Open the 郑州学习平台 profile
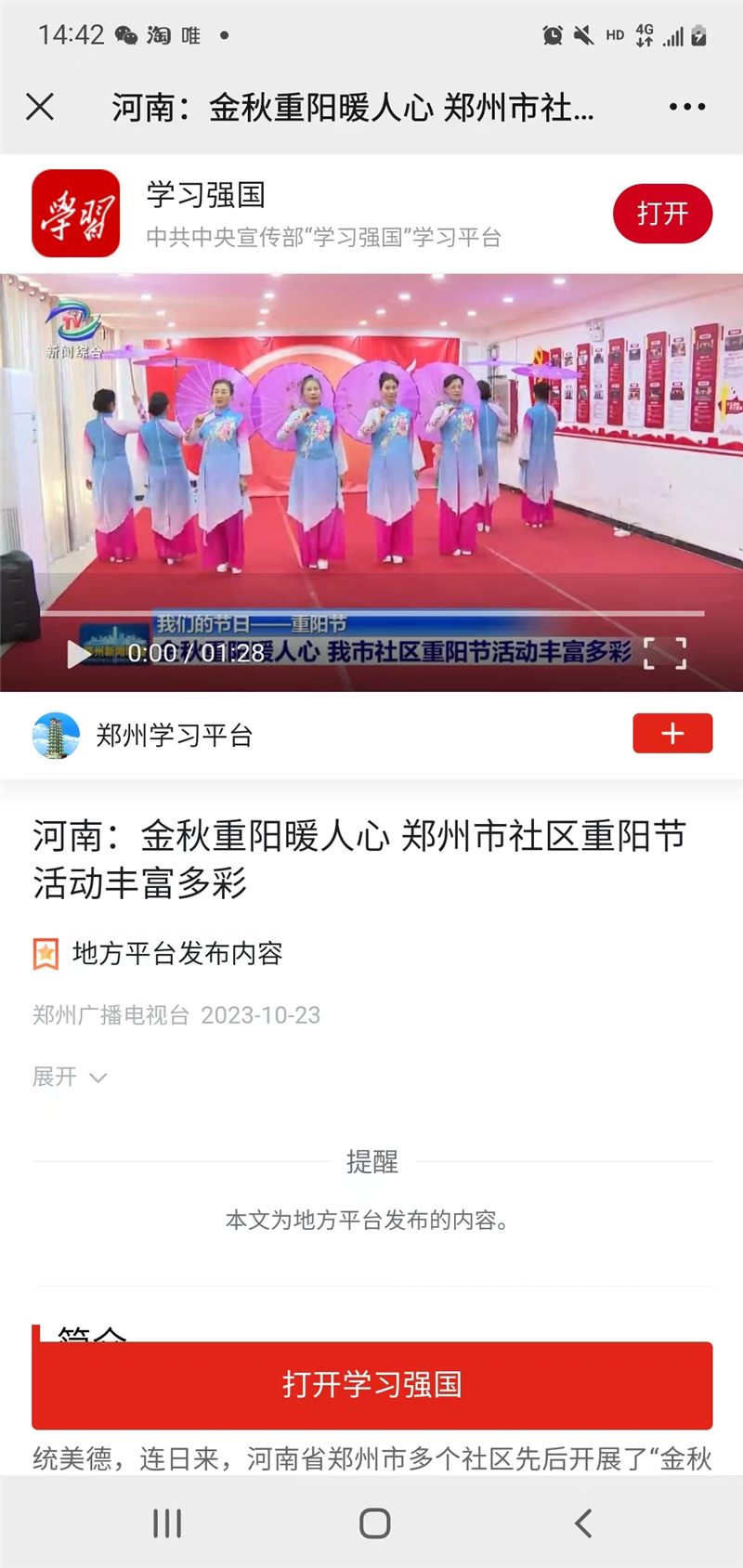 tap(174, 736)
